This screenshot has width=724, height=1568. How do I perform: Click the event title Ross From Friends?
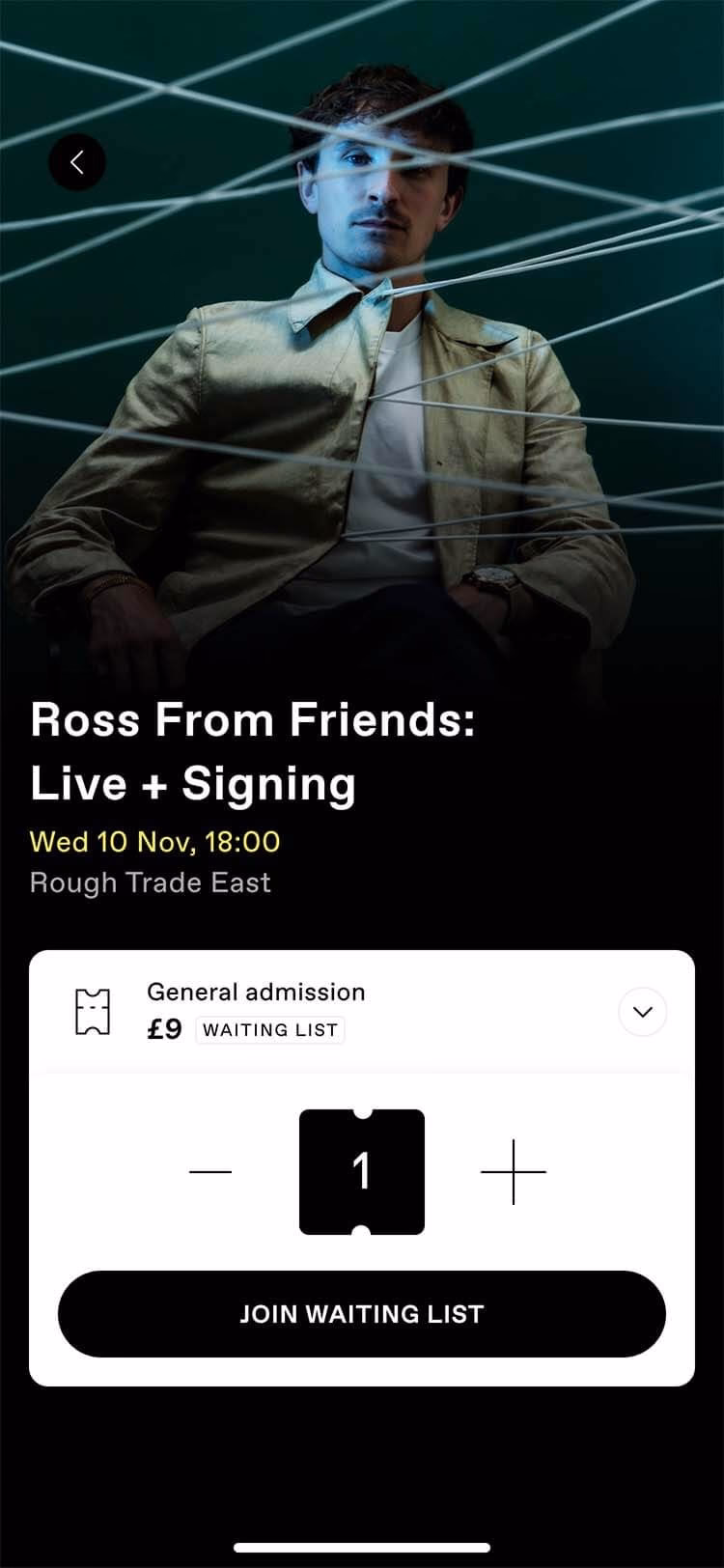coord(256,718)
